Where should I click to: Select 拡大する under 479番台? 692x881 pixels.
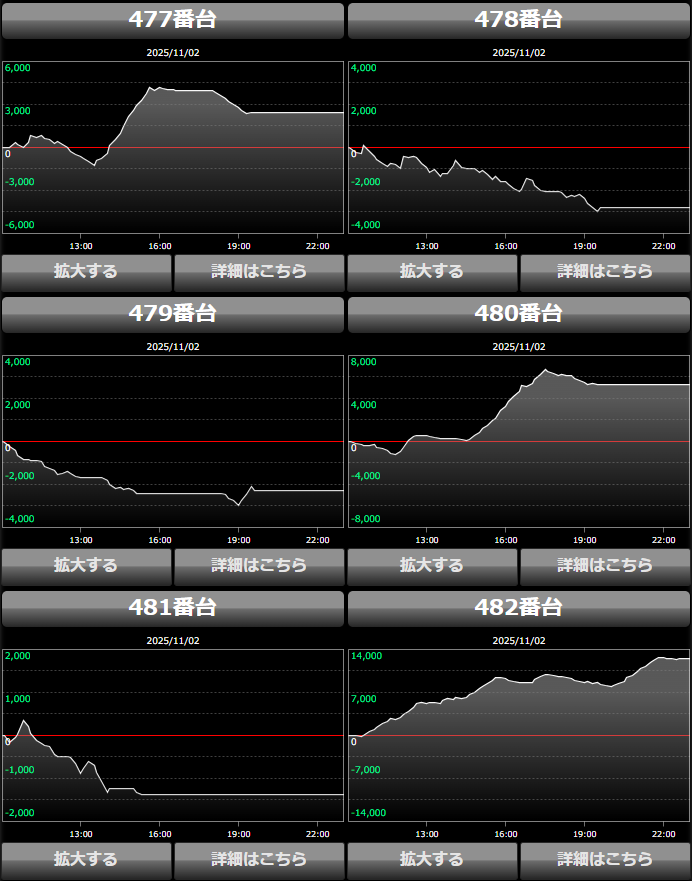click(x=86, y=565)
